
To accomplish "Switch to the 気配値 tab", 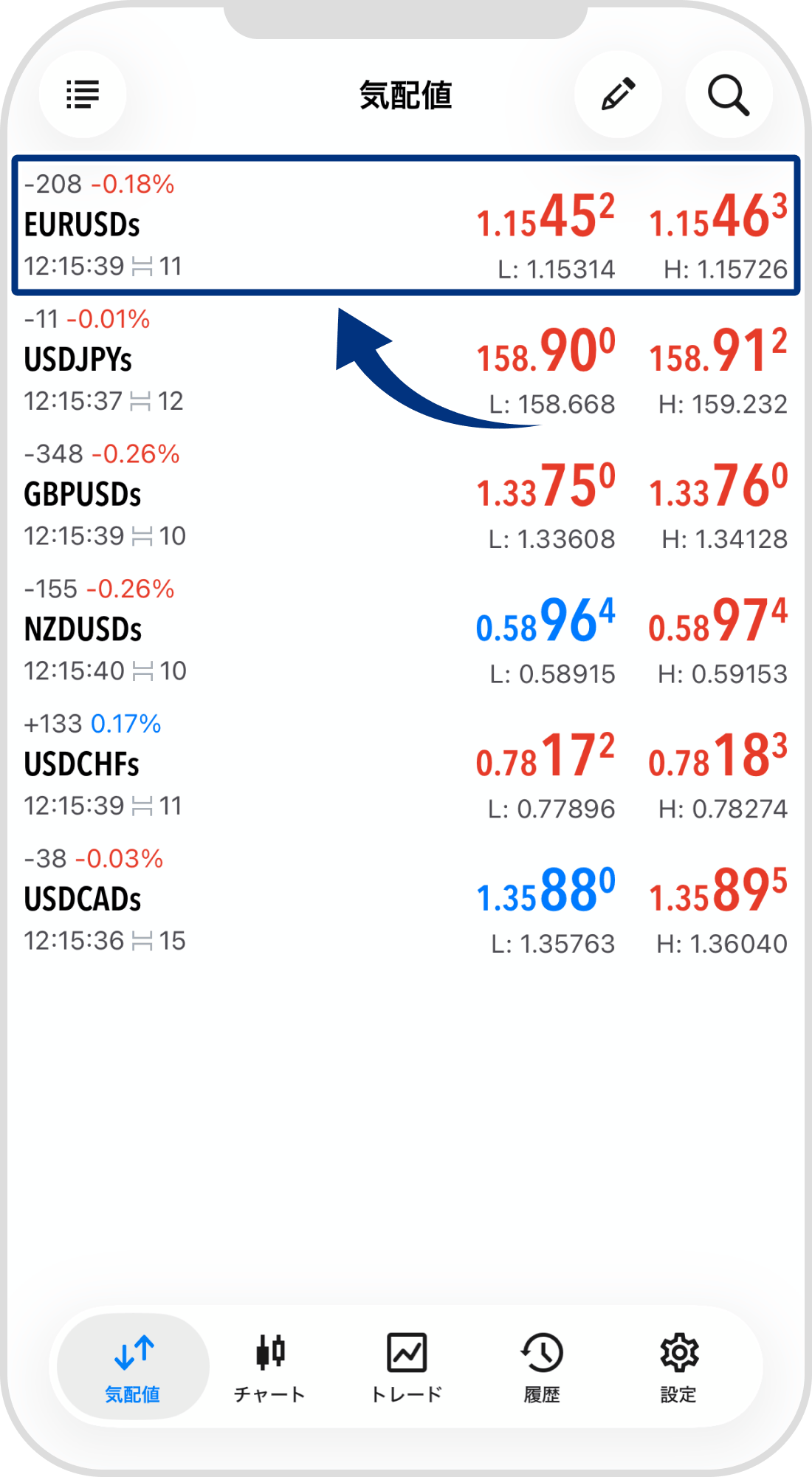I will tap(133, 1368).
